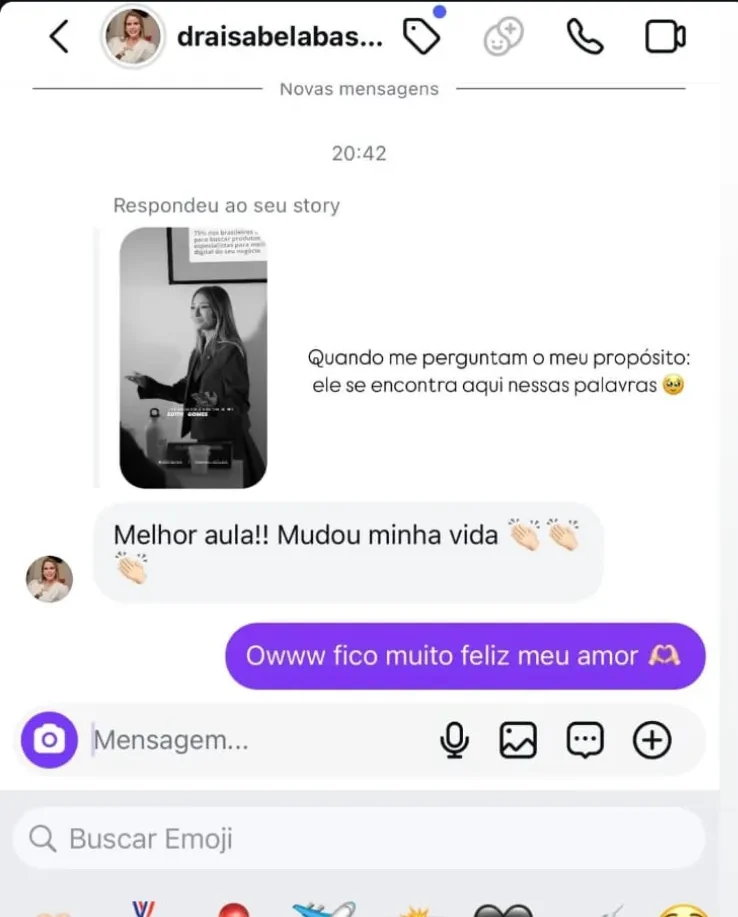Select the airplane emoji
This screenshot has width=738, height=917.
[322, 907]
